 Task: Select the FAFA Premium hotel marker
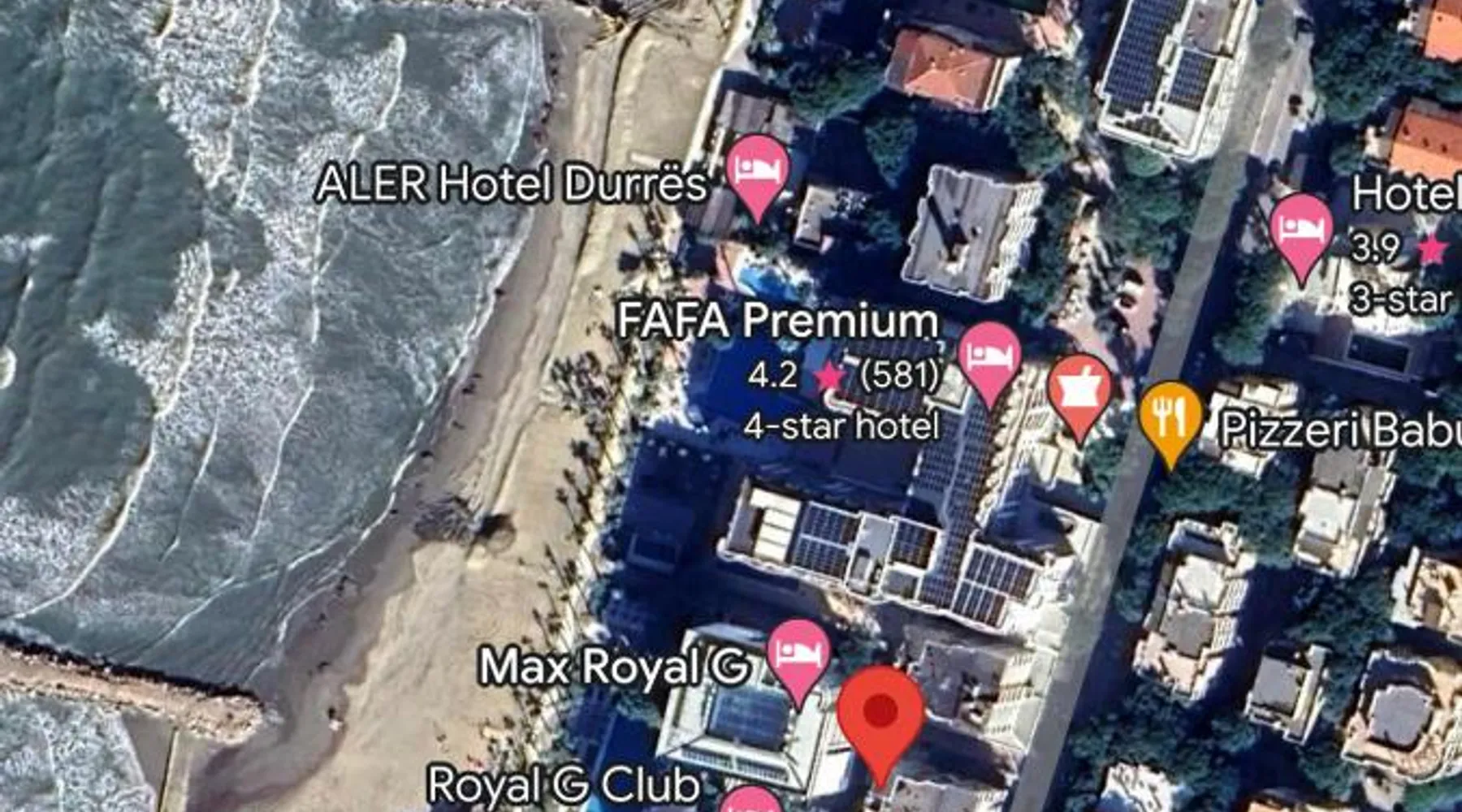click(x=988, y=357)
